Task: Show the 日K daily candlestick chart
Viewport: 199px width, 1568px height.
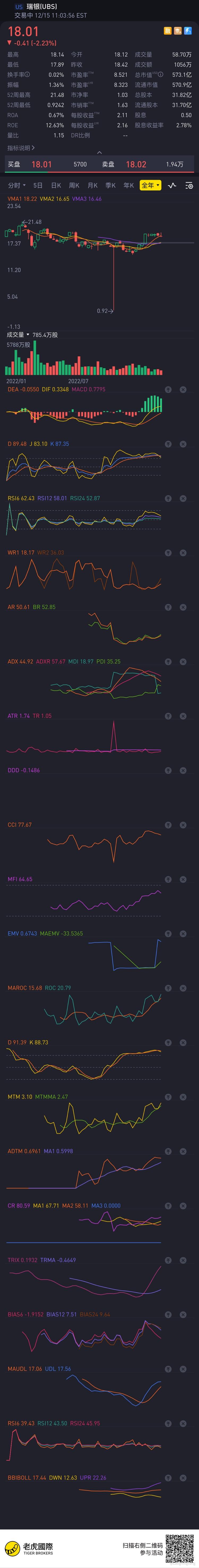Action: click(56, 185)
